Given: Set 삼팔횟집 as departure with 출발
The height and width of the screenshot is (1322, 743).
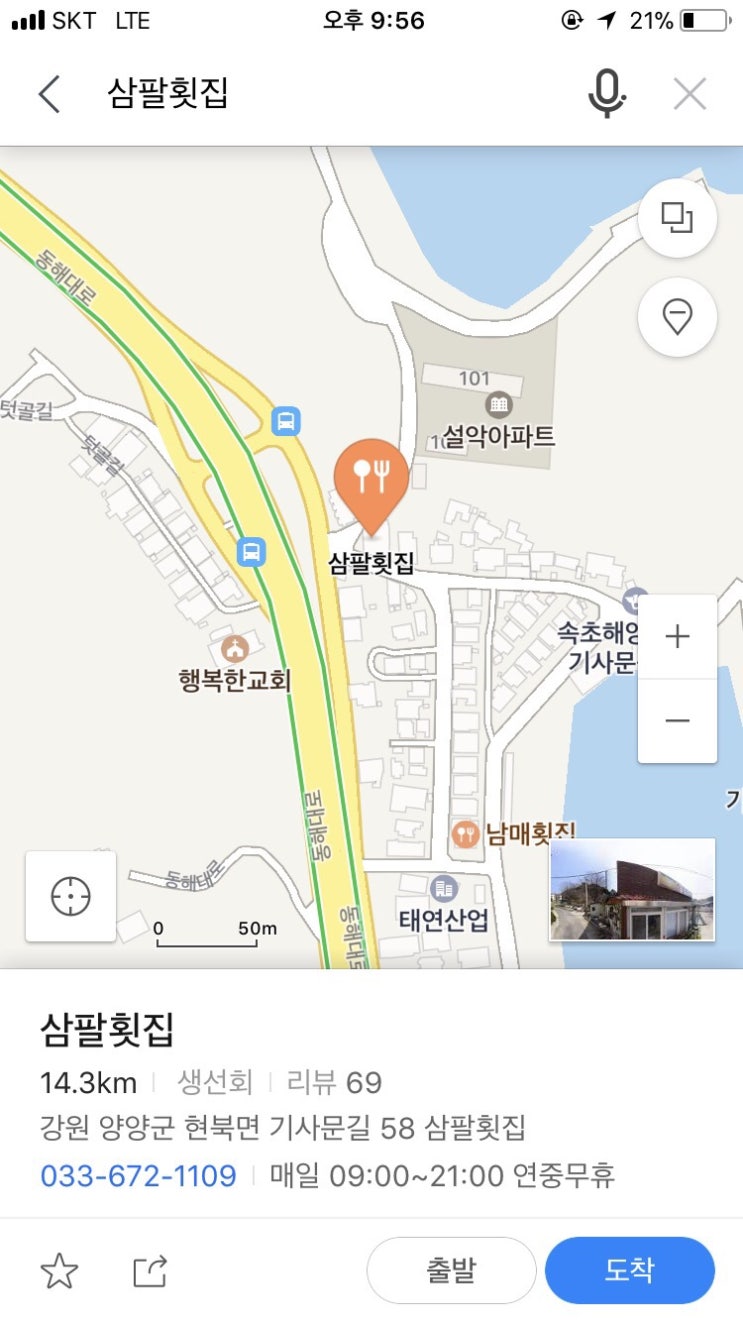Looking at the screenshot, I should [x=451, y=1270].
